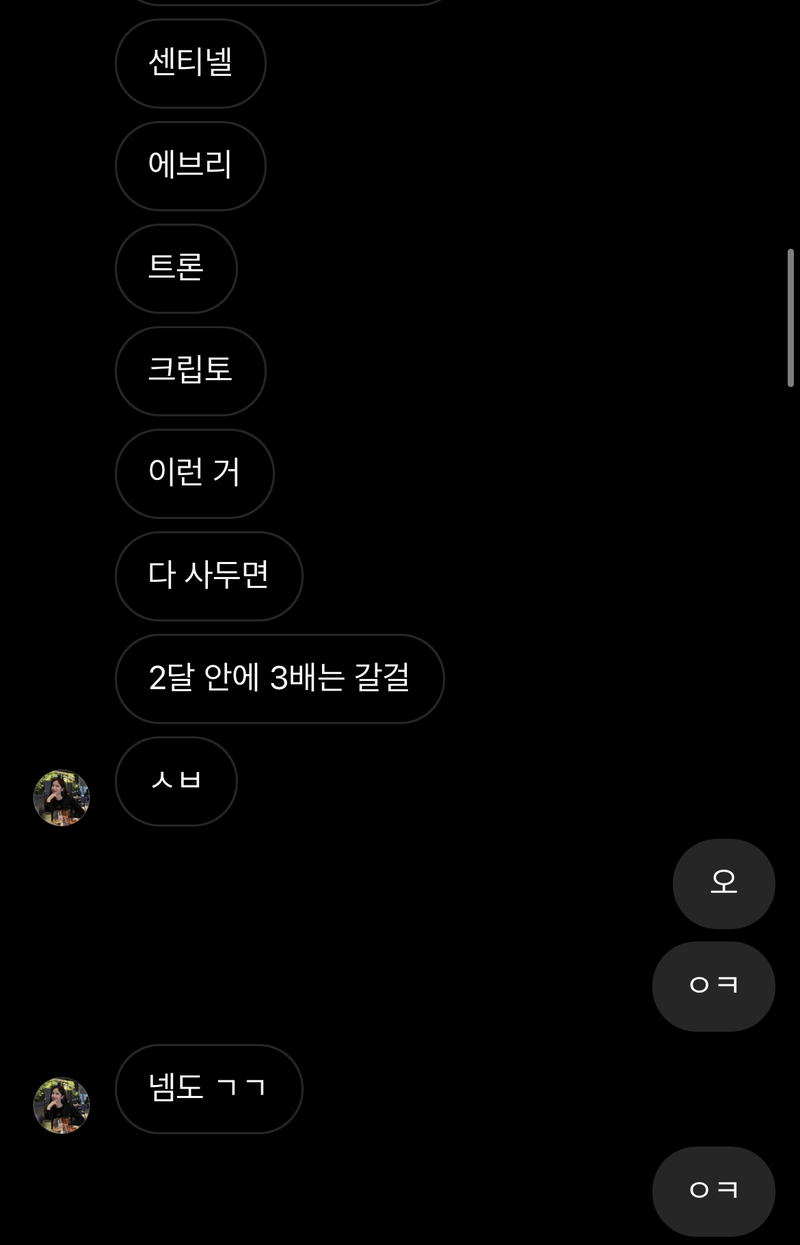Open sender's profile photo beside the ㅅㅂ message
Viewport: 800px width, 1245px height.
pyautogui.click(x=62, y=798)
